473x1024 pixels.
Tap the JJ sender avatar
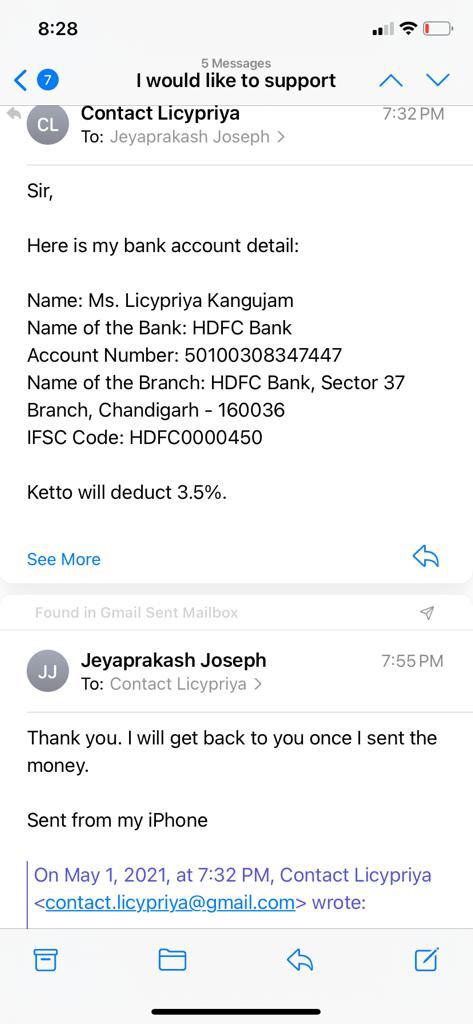click(48, 671)
